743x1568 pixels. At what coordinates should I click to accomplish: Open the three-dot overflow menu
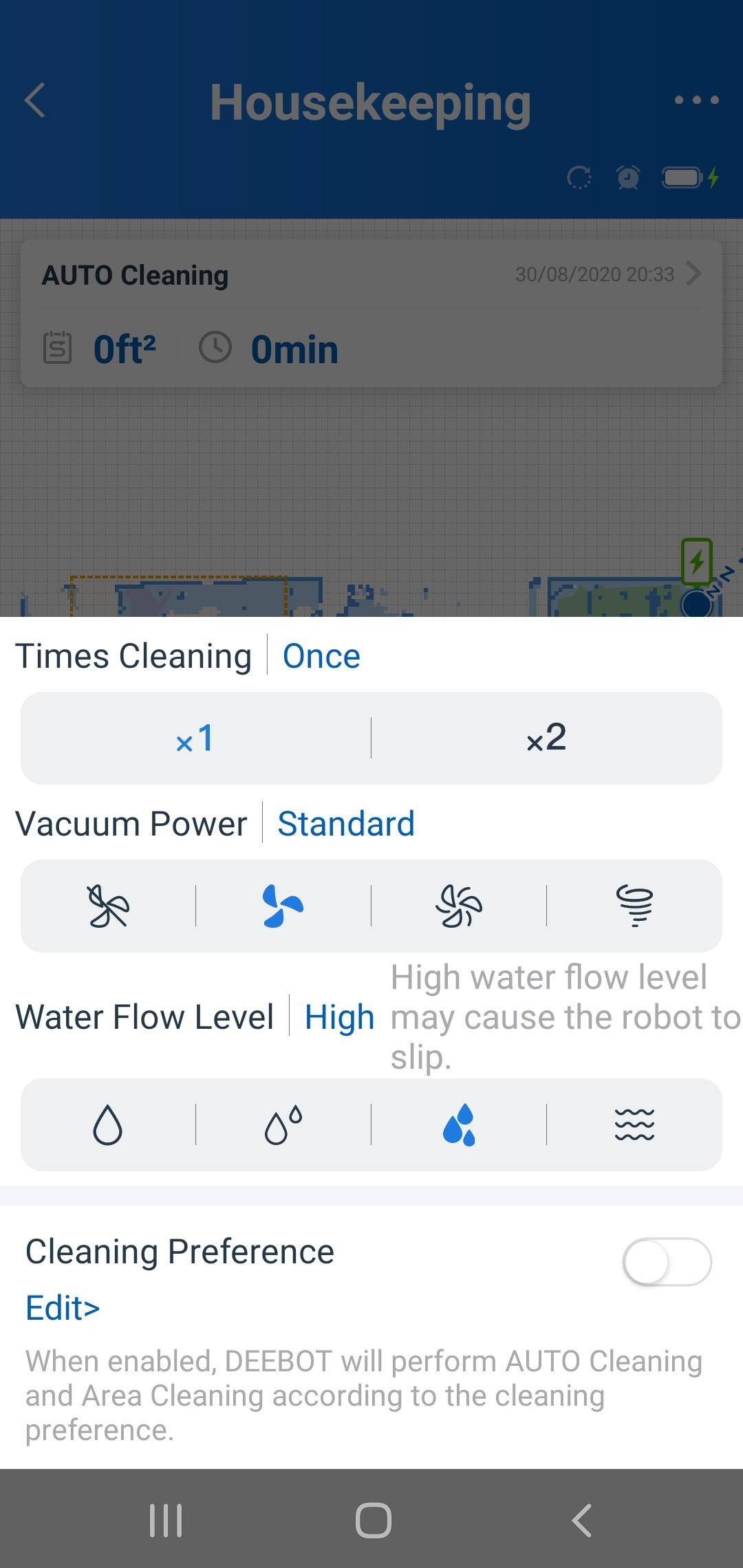tap(696, 100)
